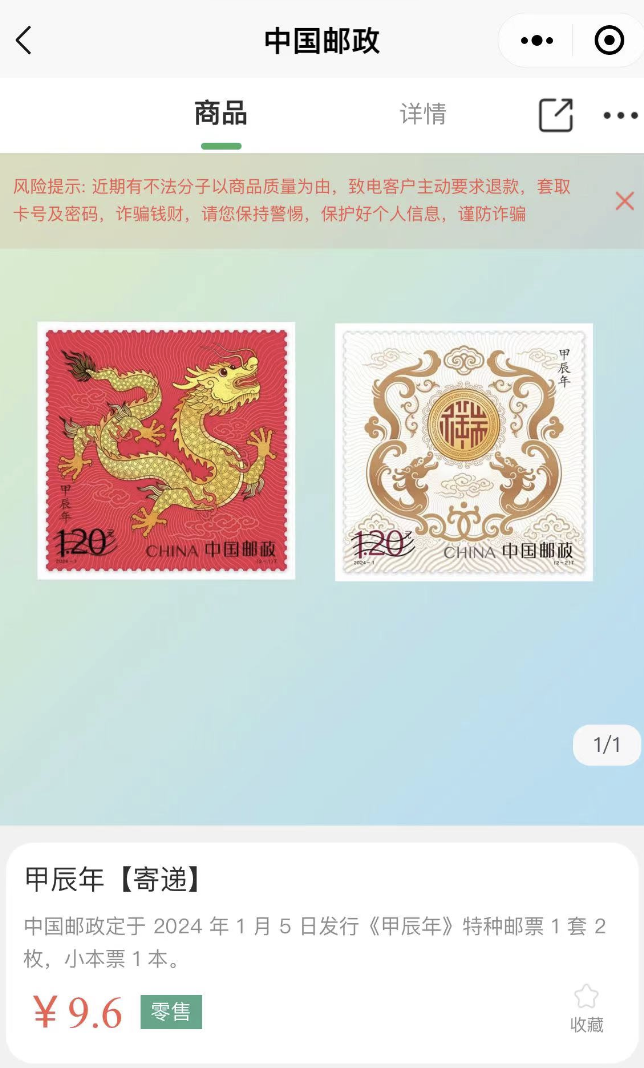The width and height of the screenshot is (644, 1068).
Task: Share this stamp product
Action: tap(556, 115)
